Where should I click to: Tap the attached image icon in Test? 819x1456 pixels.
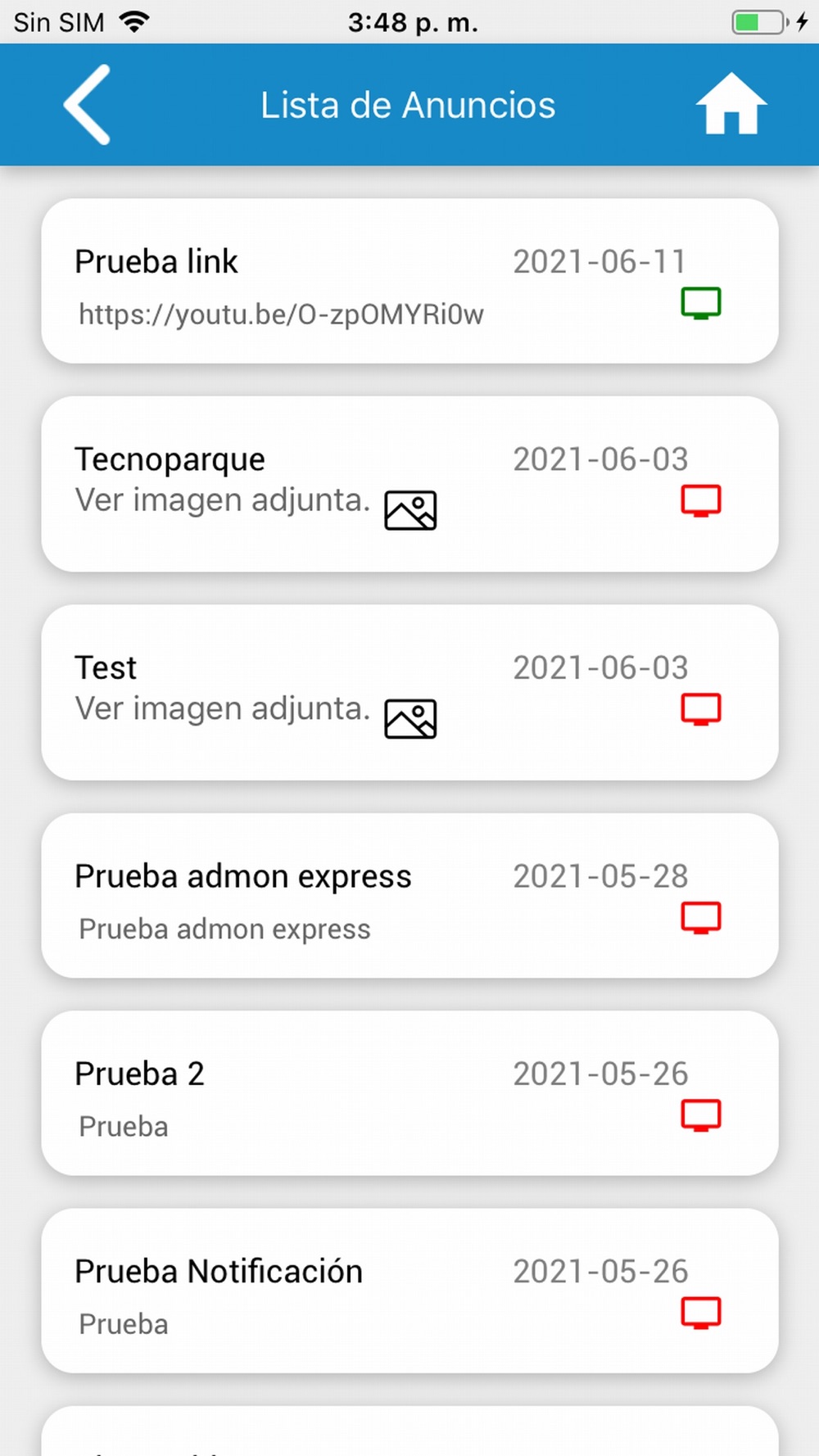click(x=410, y=719)
